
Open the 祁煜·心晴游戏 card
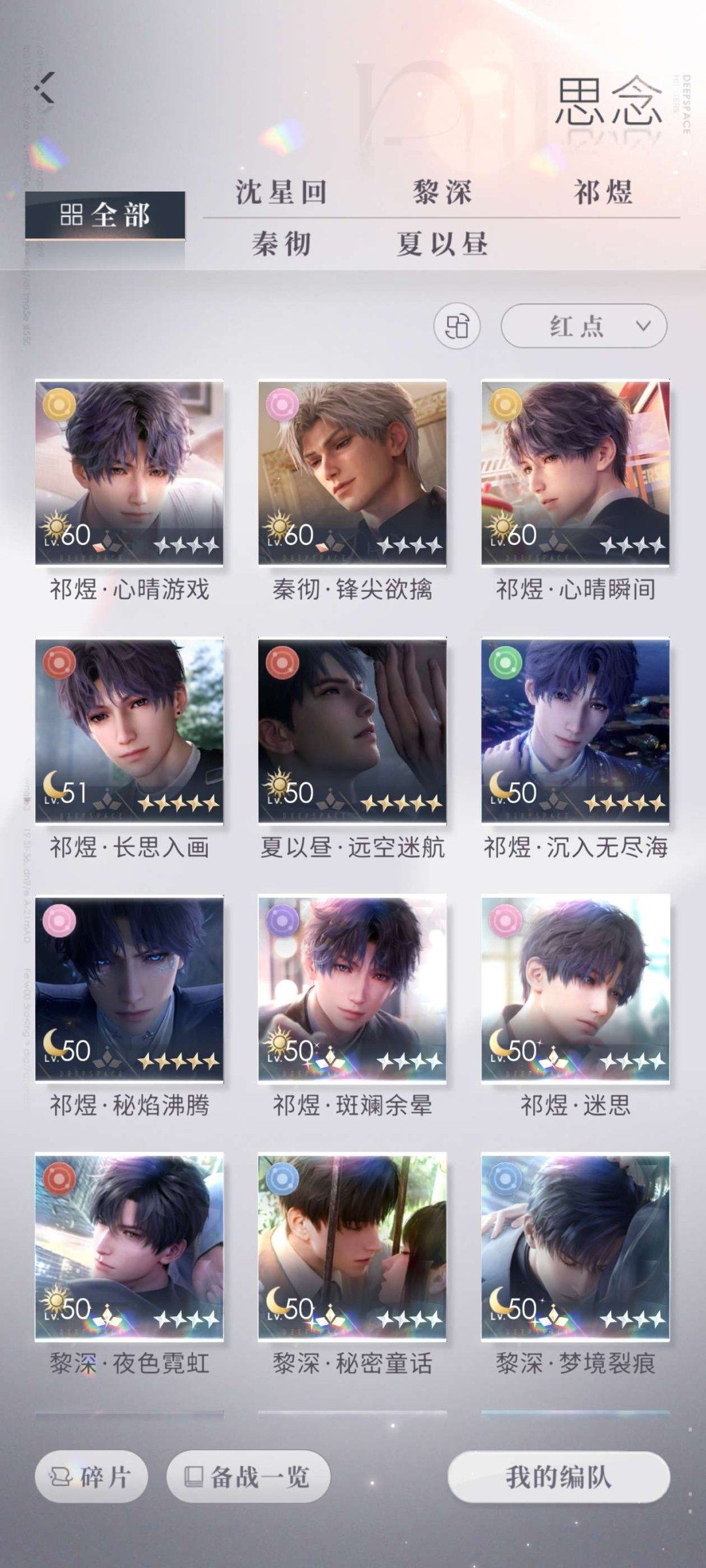click(129, 473)
